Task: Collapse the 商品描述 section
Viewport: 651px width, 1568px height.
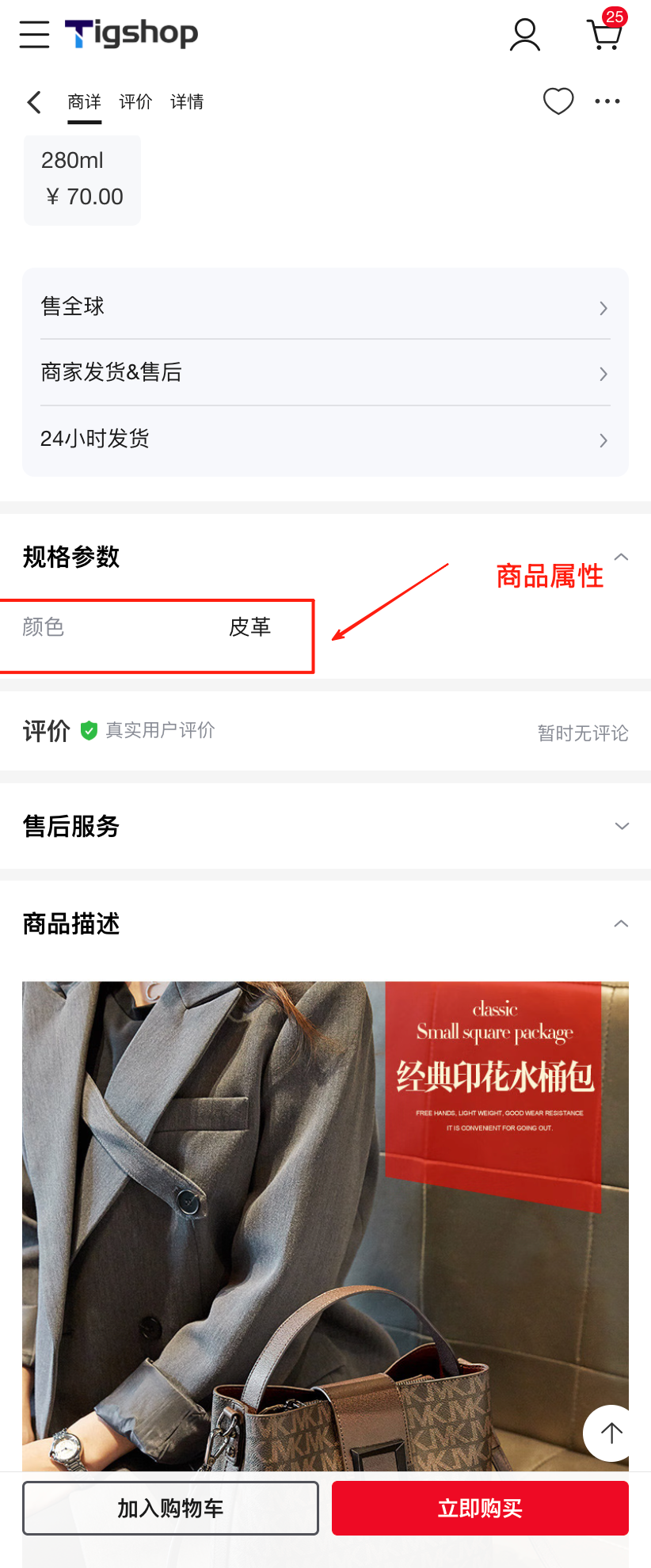Action: 622,924
